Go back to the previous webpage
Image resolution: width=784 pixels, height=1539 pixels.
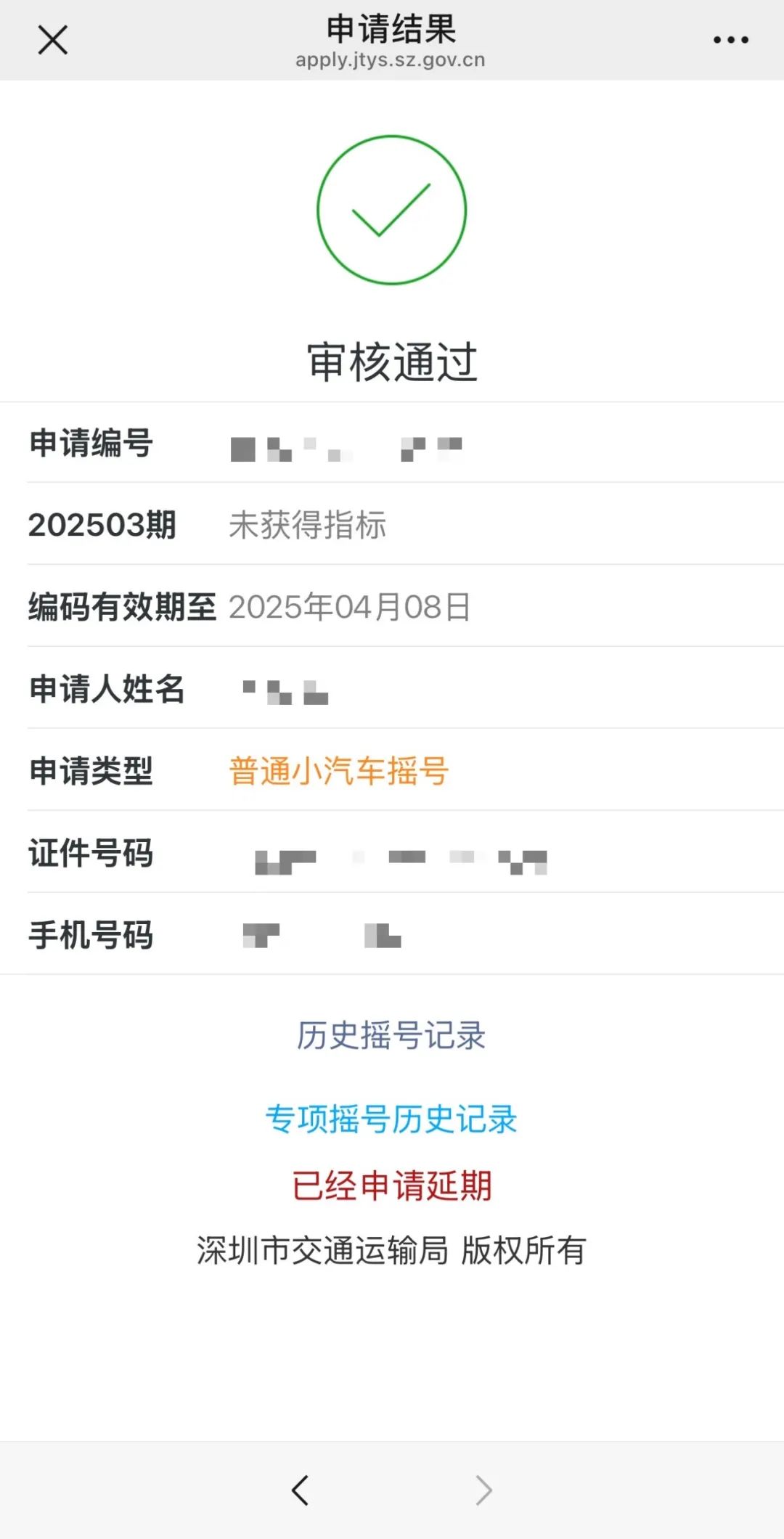coord(300,1490)
